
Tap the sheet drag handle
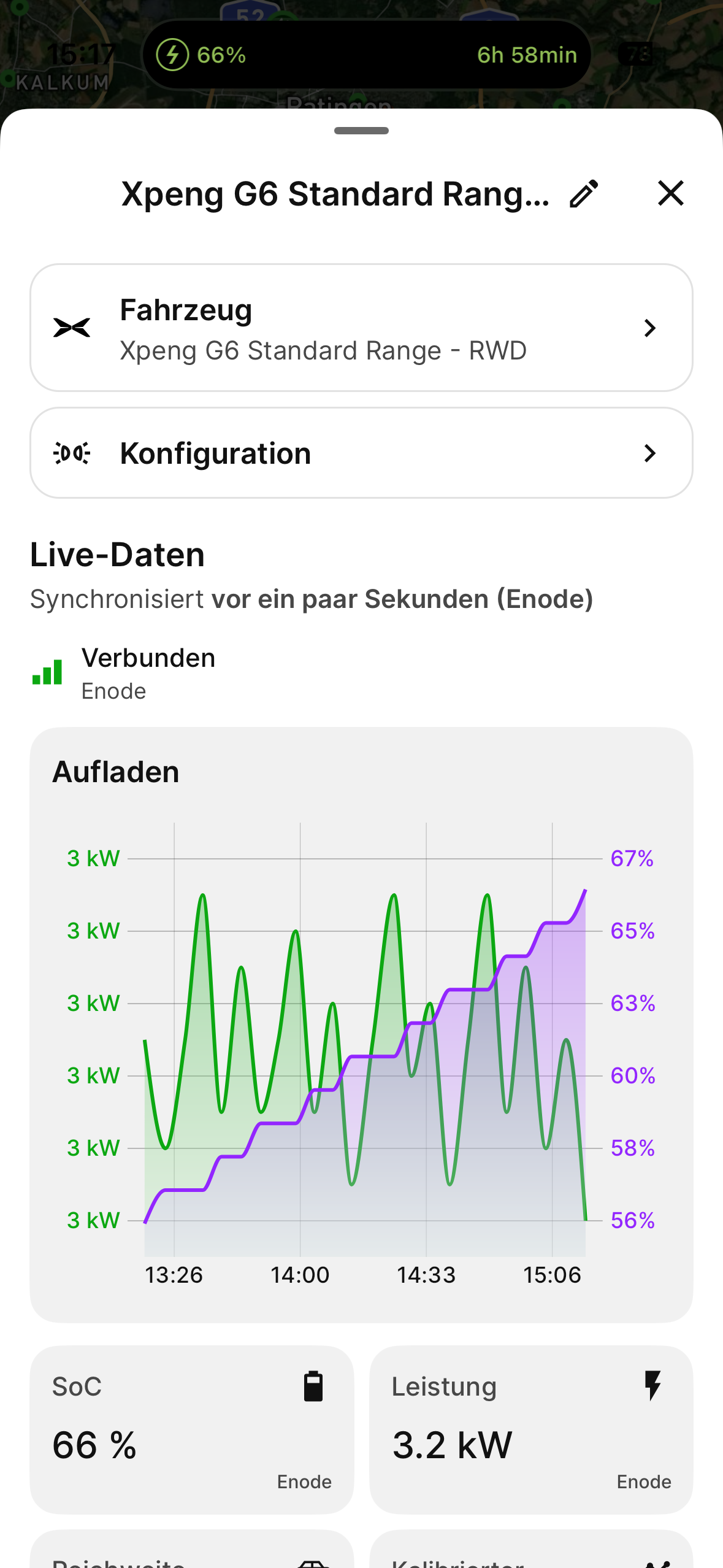[x=361, y=131]
